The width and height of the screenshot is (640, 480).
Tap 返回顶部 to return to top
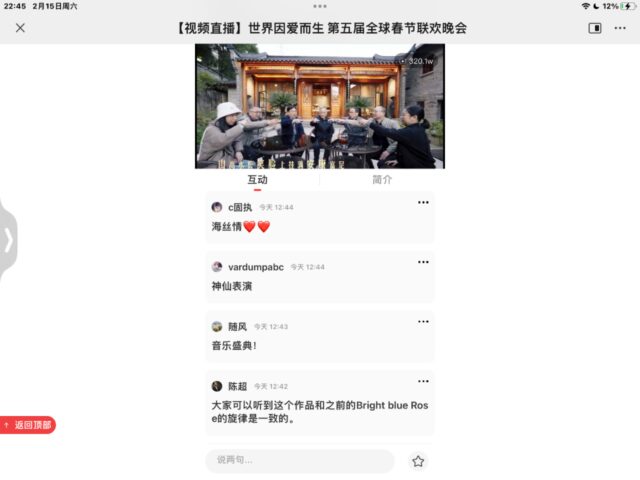click(x=29, y=425)
